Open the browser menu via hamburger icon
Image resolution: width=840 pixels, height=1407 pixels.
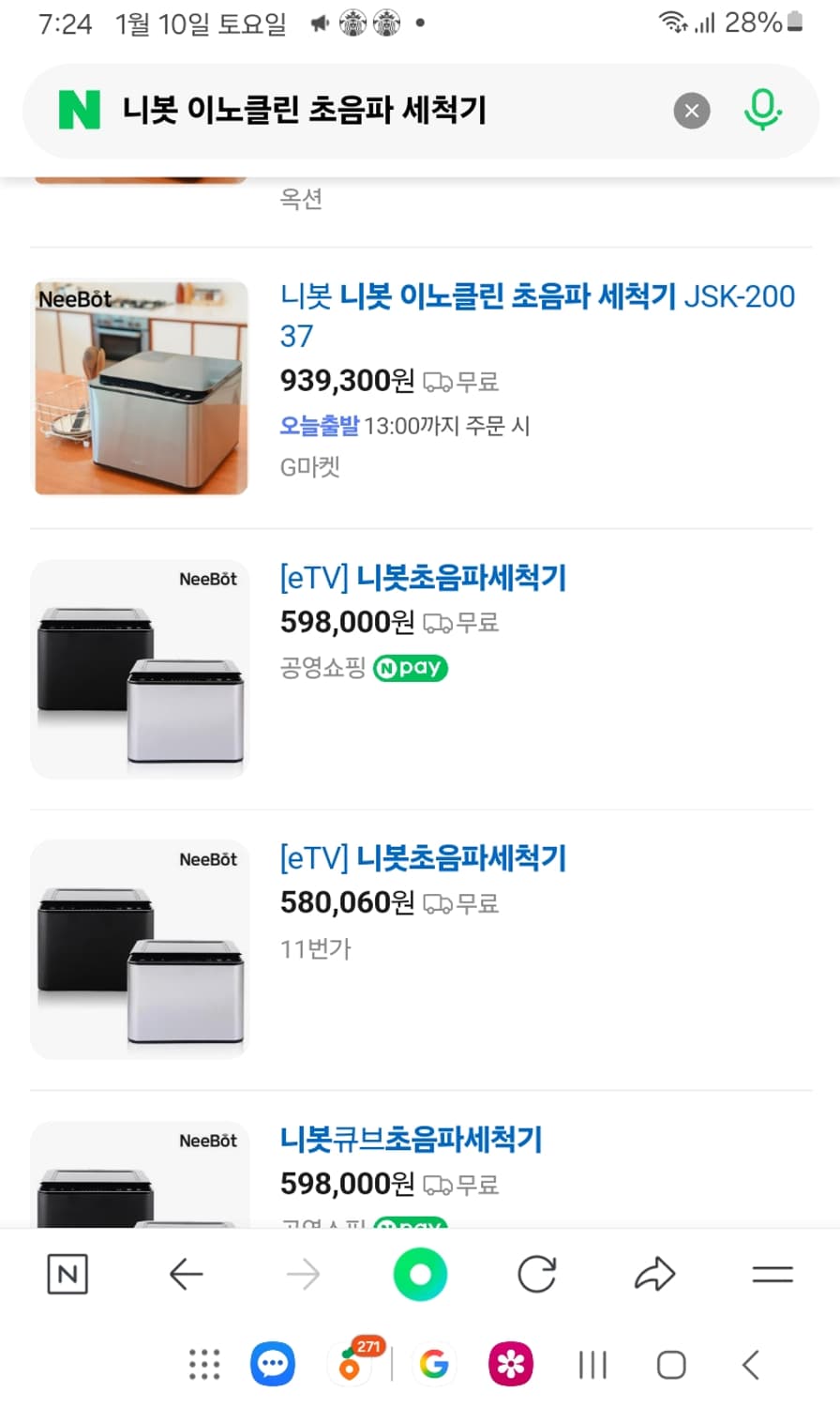pos(772,1274)
